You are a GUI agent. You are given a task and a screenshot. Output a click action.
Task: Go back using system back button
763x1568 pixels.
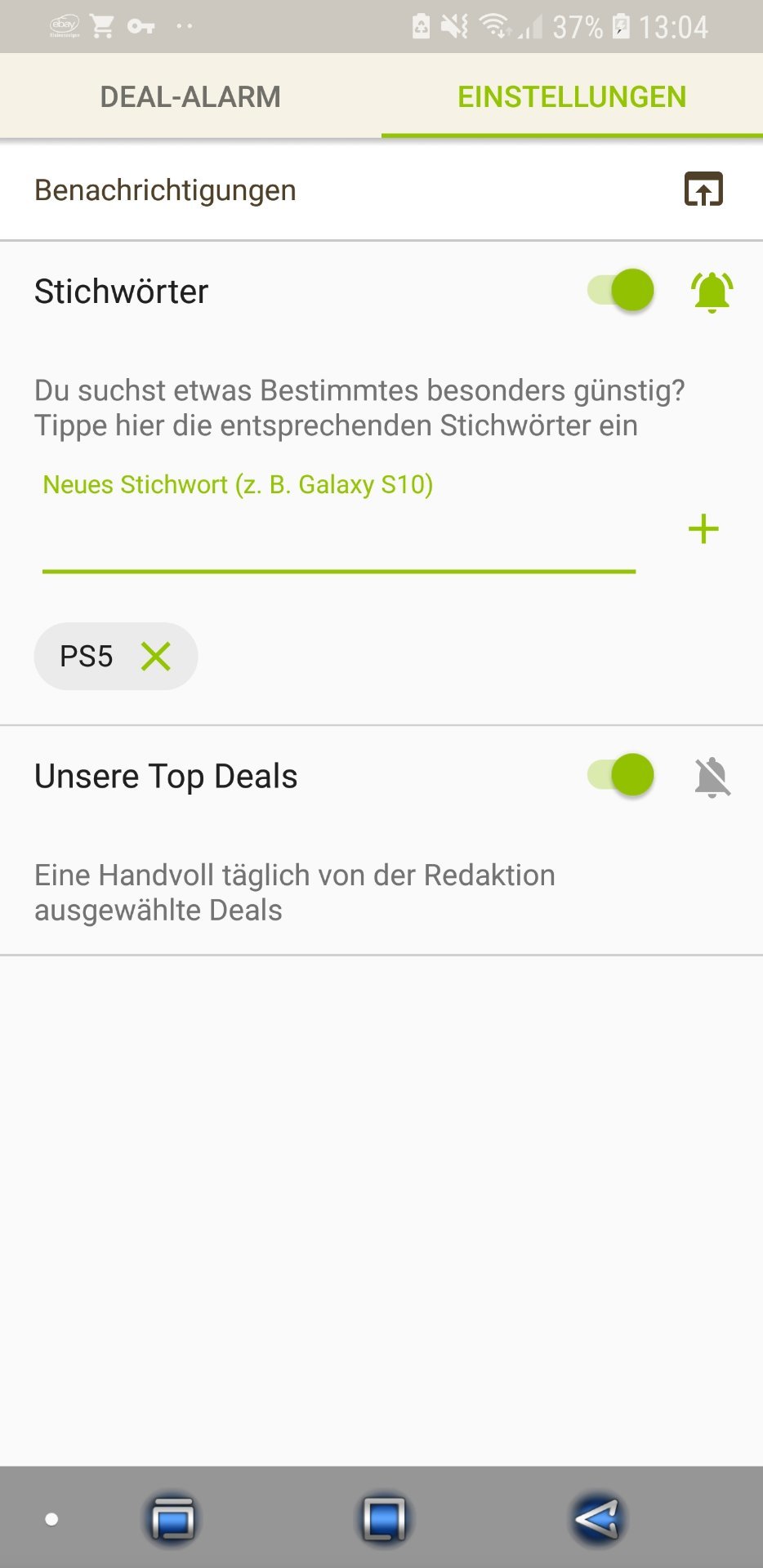(596, 1520)
